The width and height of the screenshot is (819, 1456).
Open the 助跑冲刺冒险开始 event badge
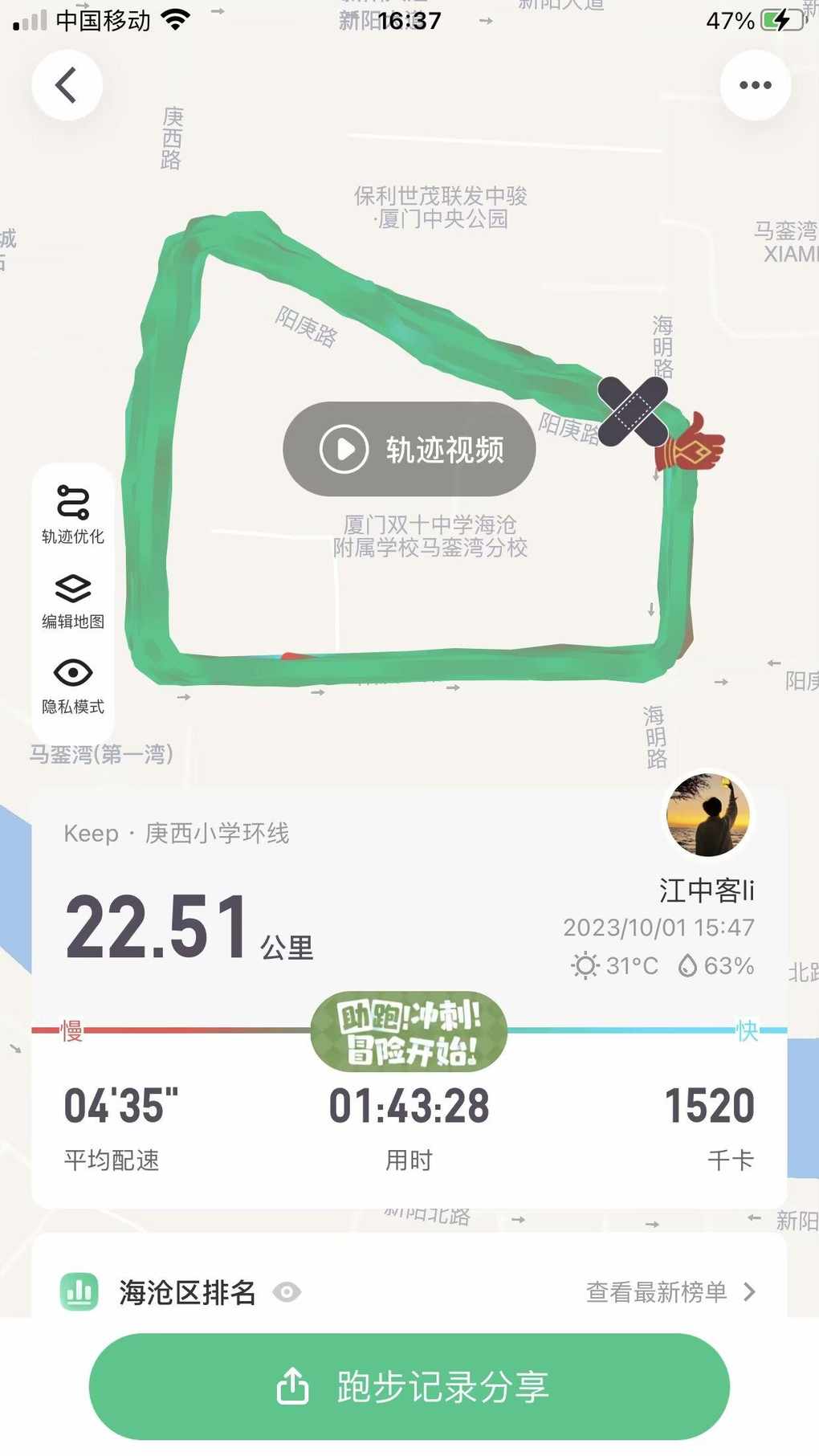[409, 1031]
